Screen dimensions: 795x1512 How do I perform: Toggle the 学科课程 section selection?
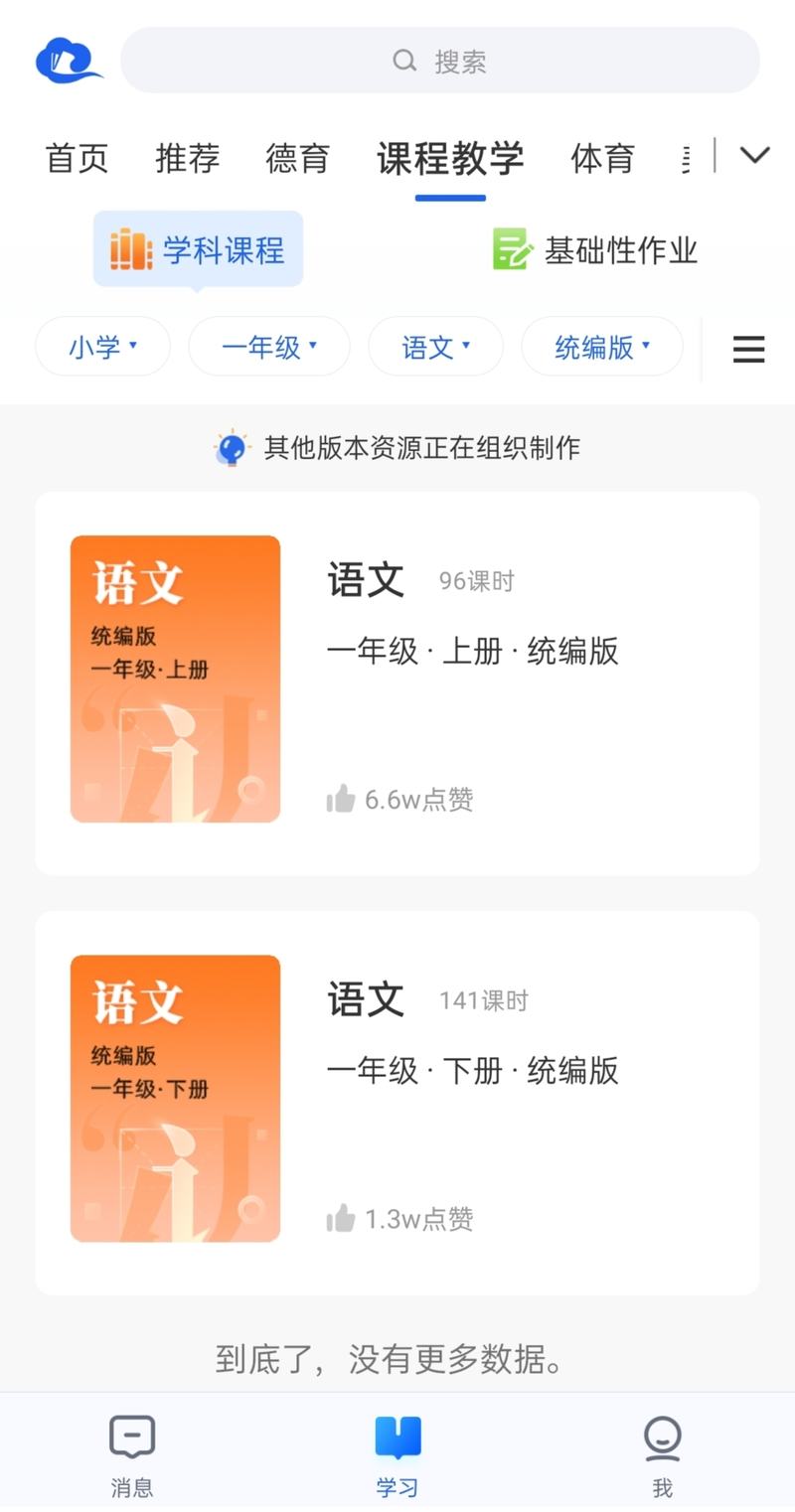[x=198, y=250]
